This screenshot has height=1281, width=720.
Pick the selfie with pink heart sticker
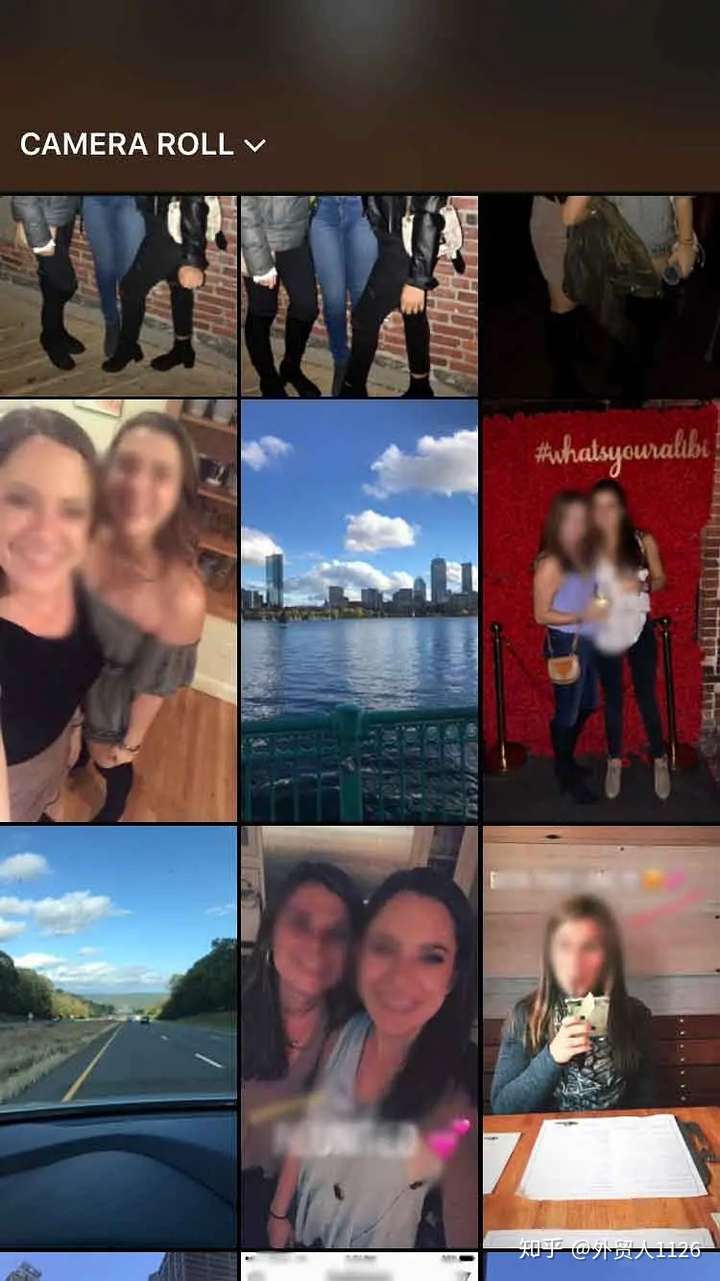pos(359,1034)
